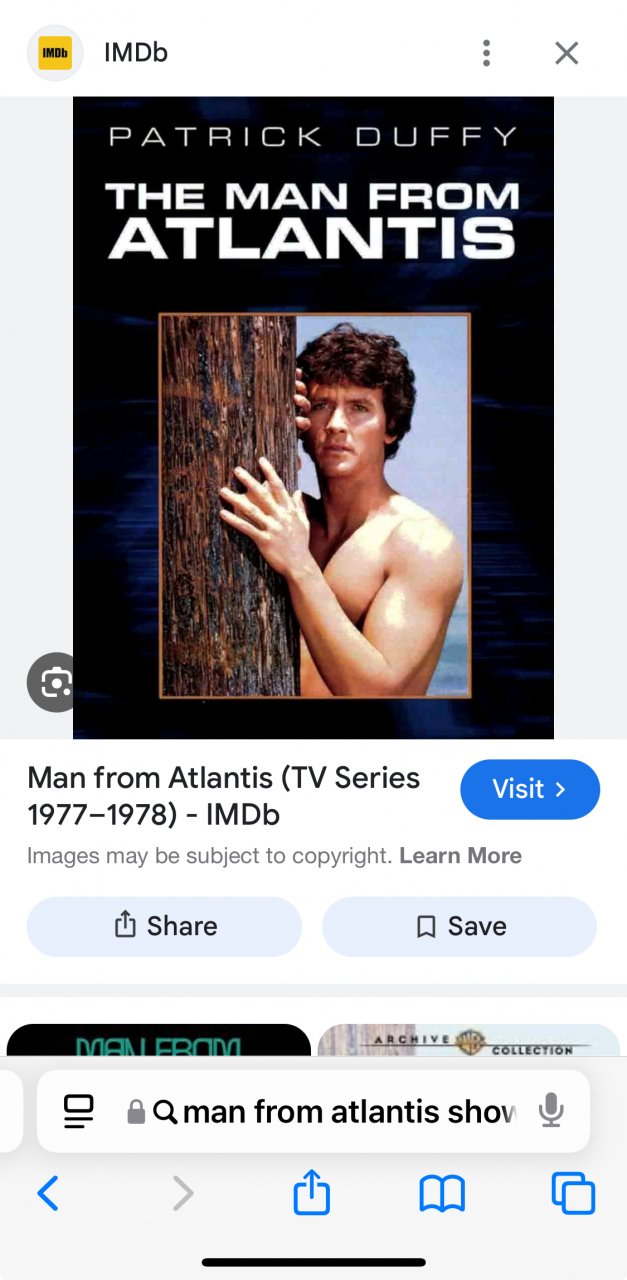The image size is (627, 1280).
Task: Open the Man From Atlantis related thumbnail
Action: (x=158, y=1041)
